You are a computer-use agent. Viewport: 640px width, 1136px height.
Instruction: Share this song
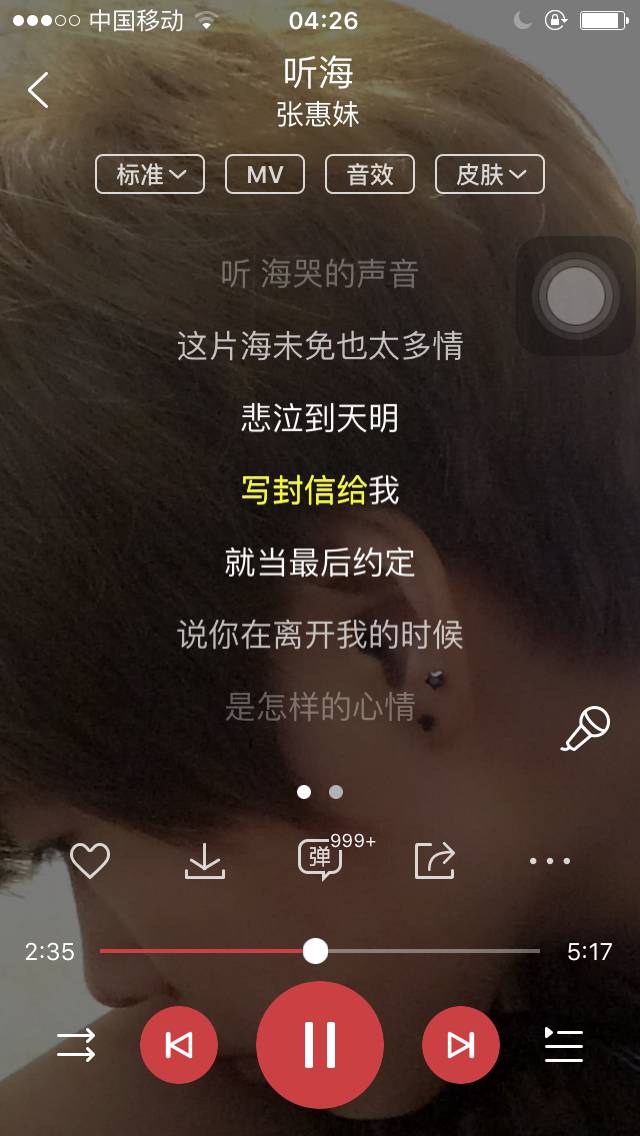[435, 860]
